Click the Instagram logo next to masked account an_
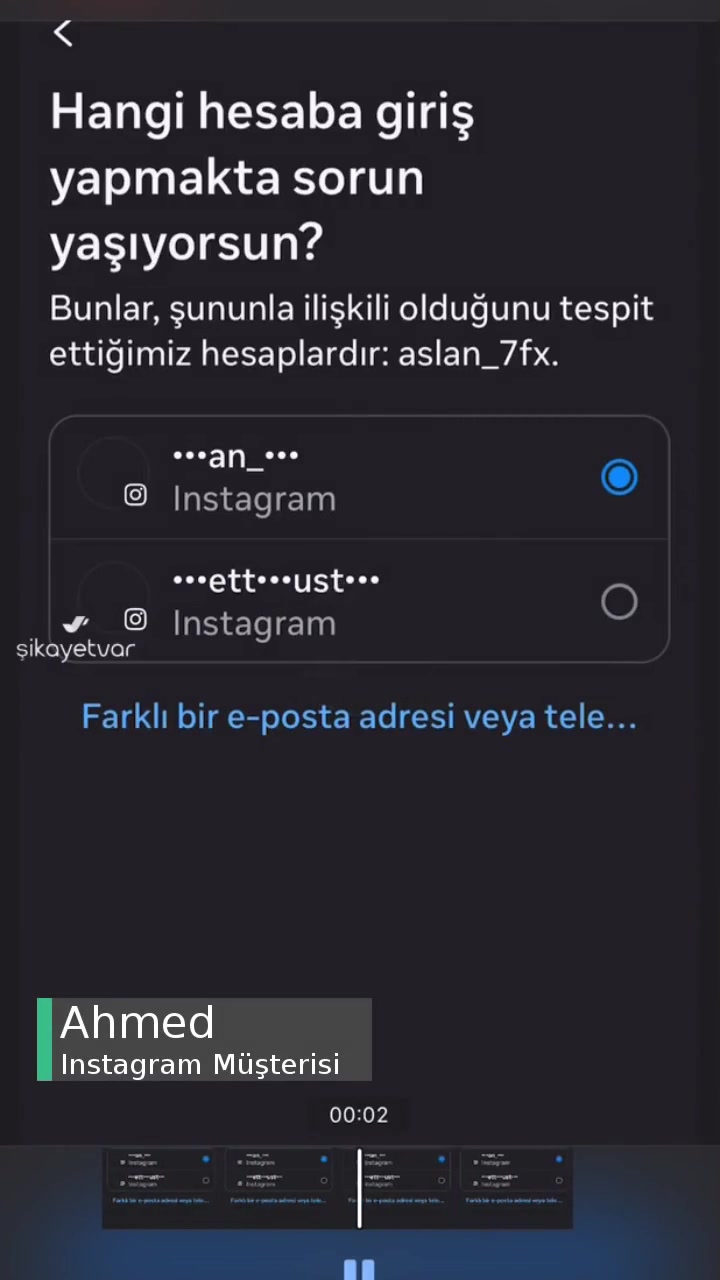 135,495
